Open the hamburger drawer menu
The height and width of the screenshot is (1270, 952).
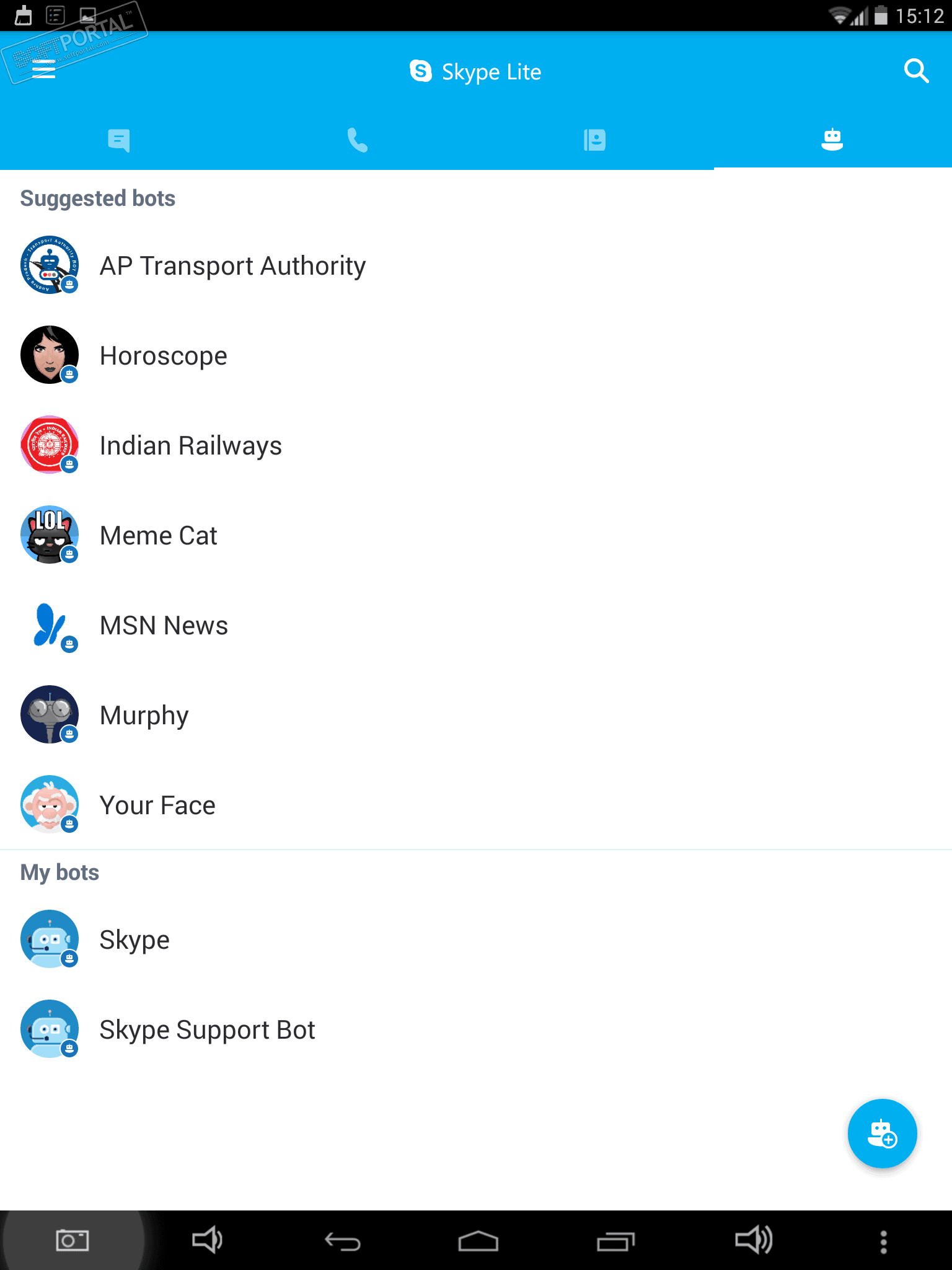(43, 70)
